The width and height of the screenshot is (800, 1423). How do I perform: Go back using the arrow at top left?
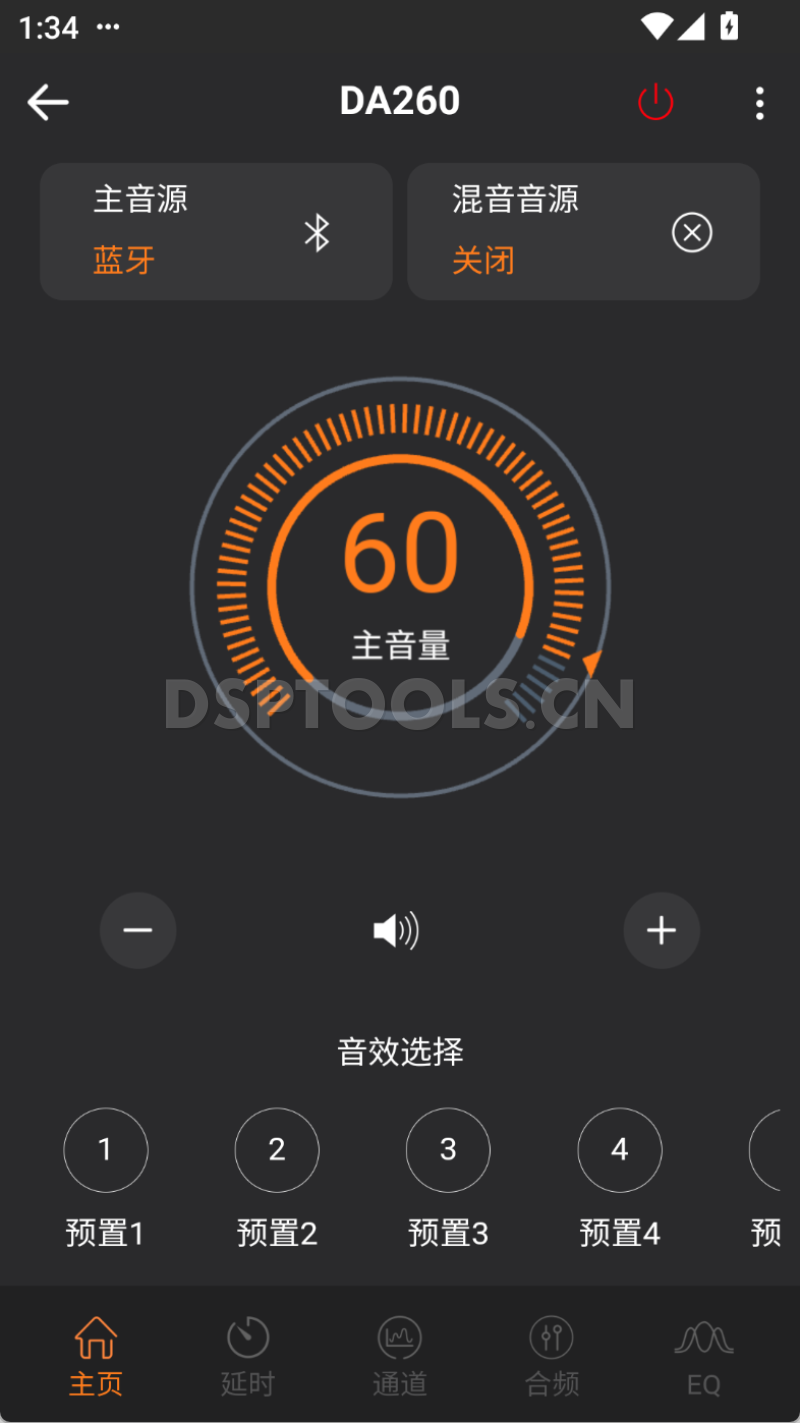pyautogui.click(x=48, y=101)
